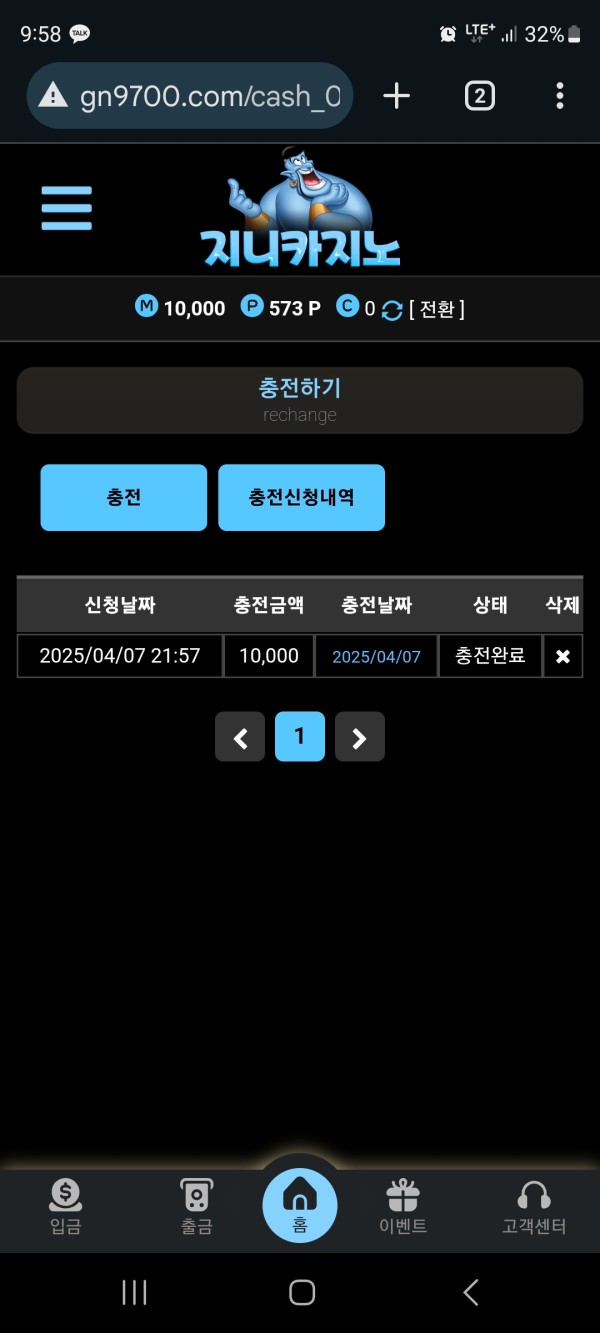The height and width of the screenshot is (1333, 600).
Task: Switch to the 출금 withdrawal tab
Action: (x=196, y=1206)
